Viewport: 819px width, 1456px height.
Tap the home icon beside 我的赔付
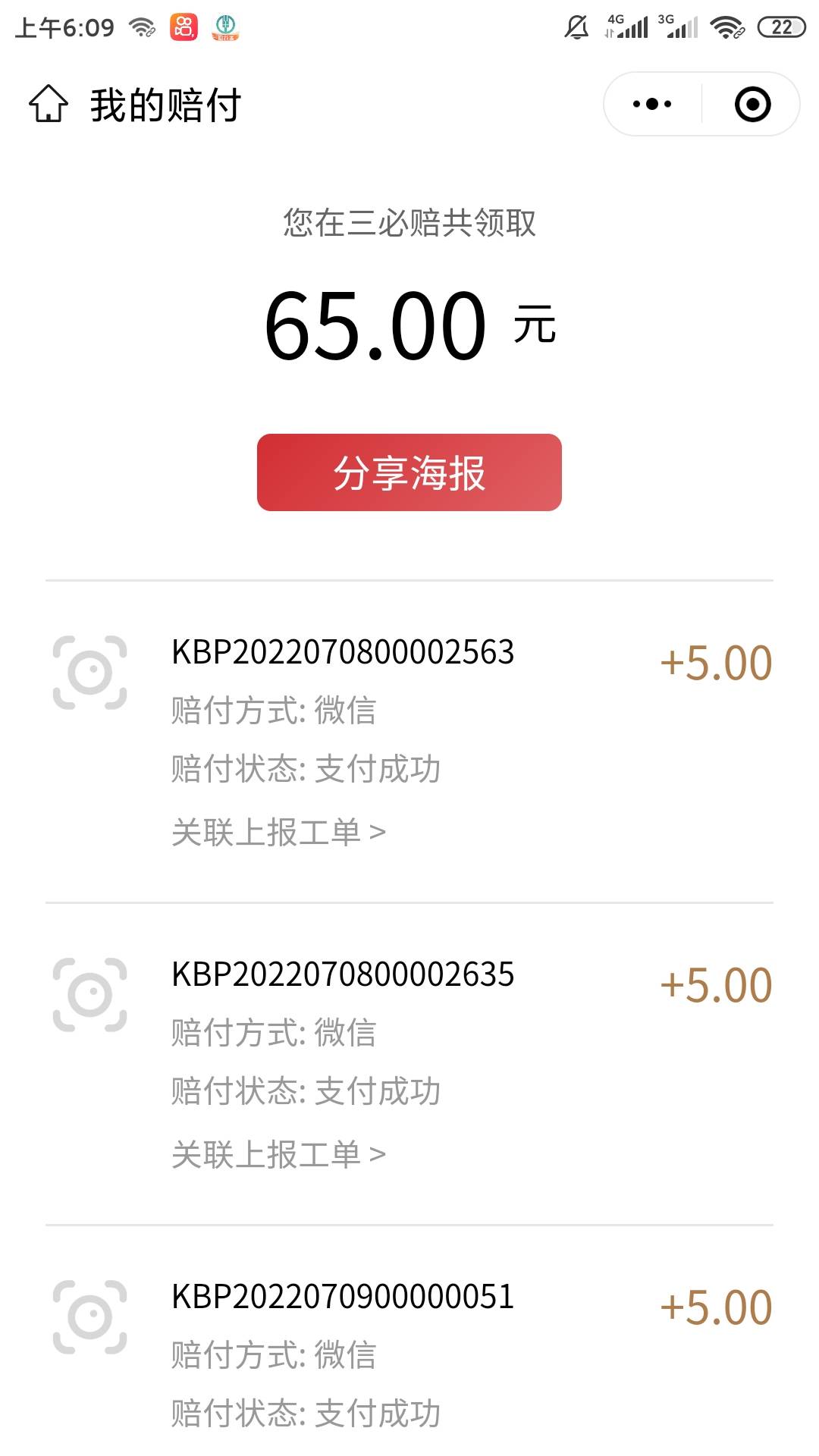point(49,104)
